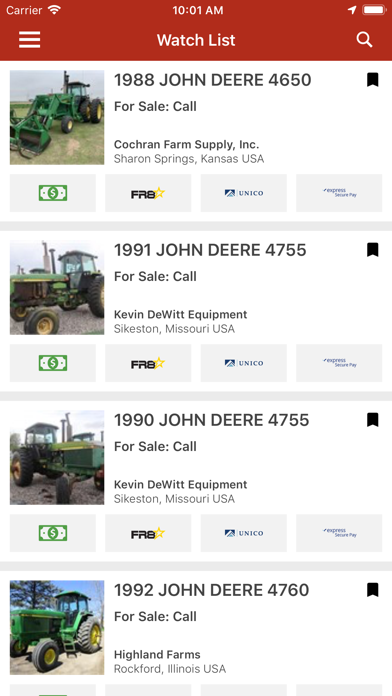Screen dimensions: 392x696
Task: Tap Express Secure Pay under the 1988 4650
Action: pyautogui.click(x=339, y=193)
